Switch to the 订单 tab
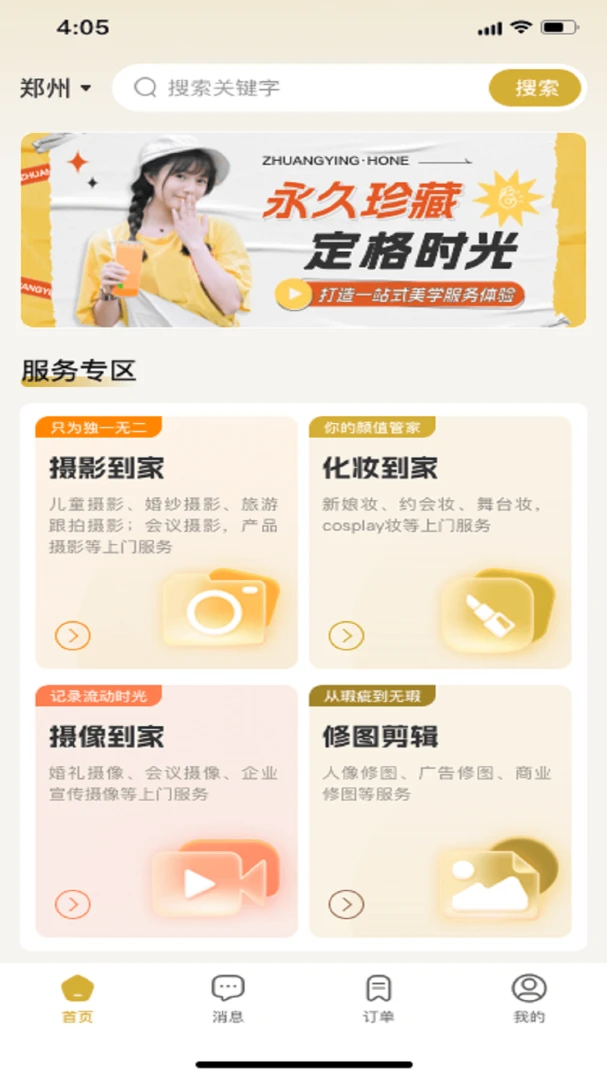The height and width of the screenshot is (1080, 607). tap(378, 999)
